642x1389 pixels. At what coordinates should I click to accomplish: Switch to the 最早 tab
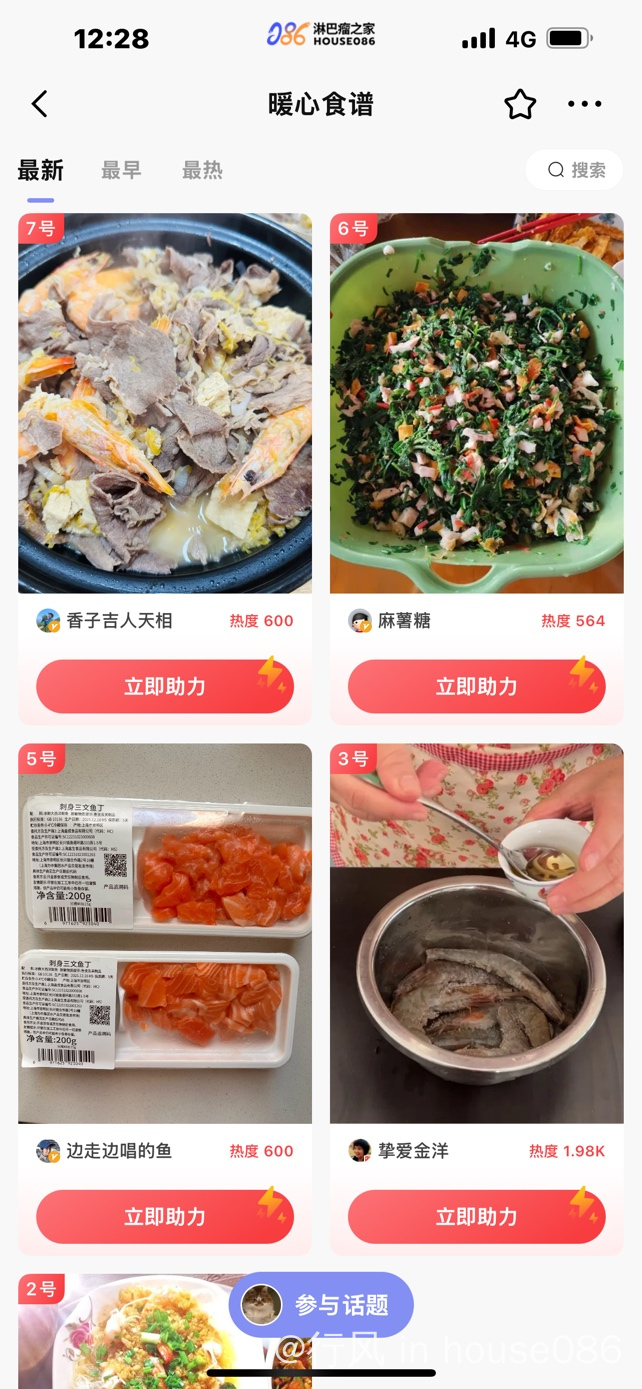tap(121, 170)
